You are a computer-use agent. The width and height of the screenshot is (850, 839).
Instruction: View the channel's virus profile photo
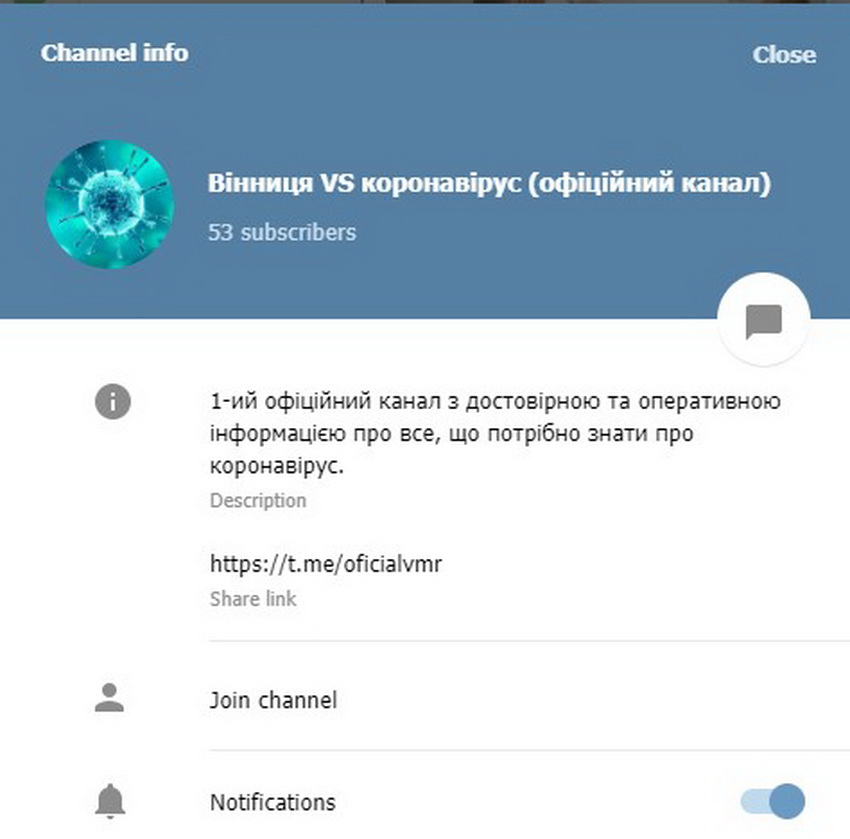(110, 204)
